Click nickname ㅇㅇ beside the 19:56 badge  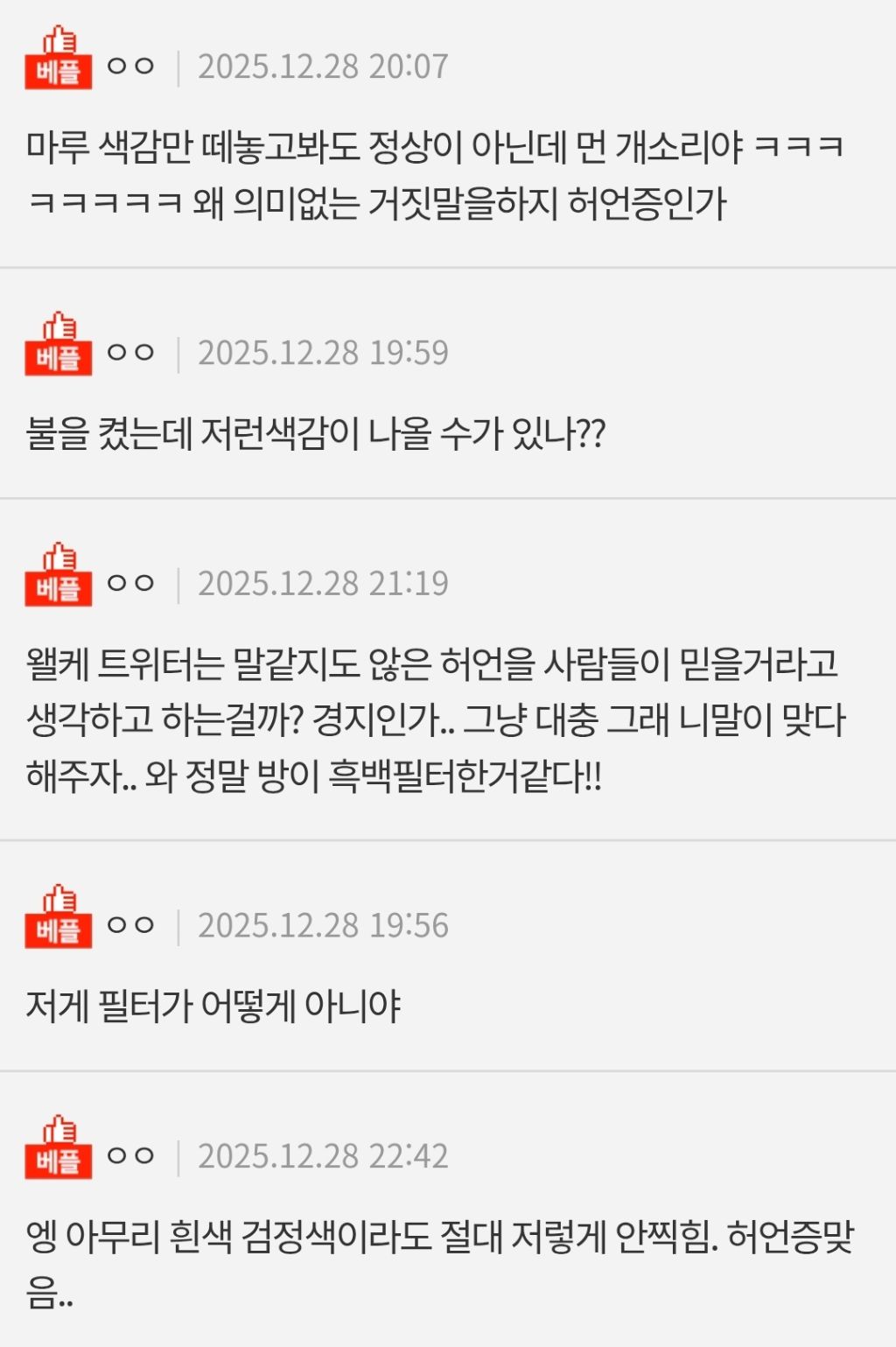[129, 923]
